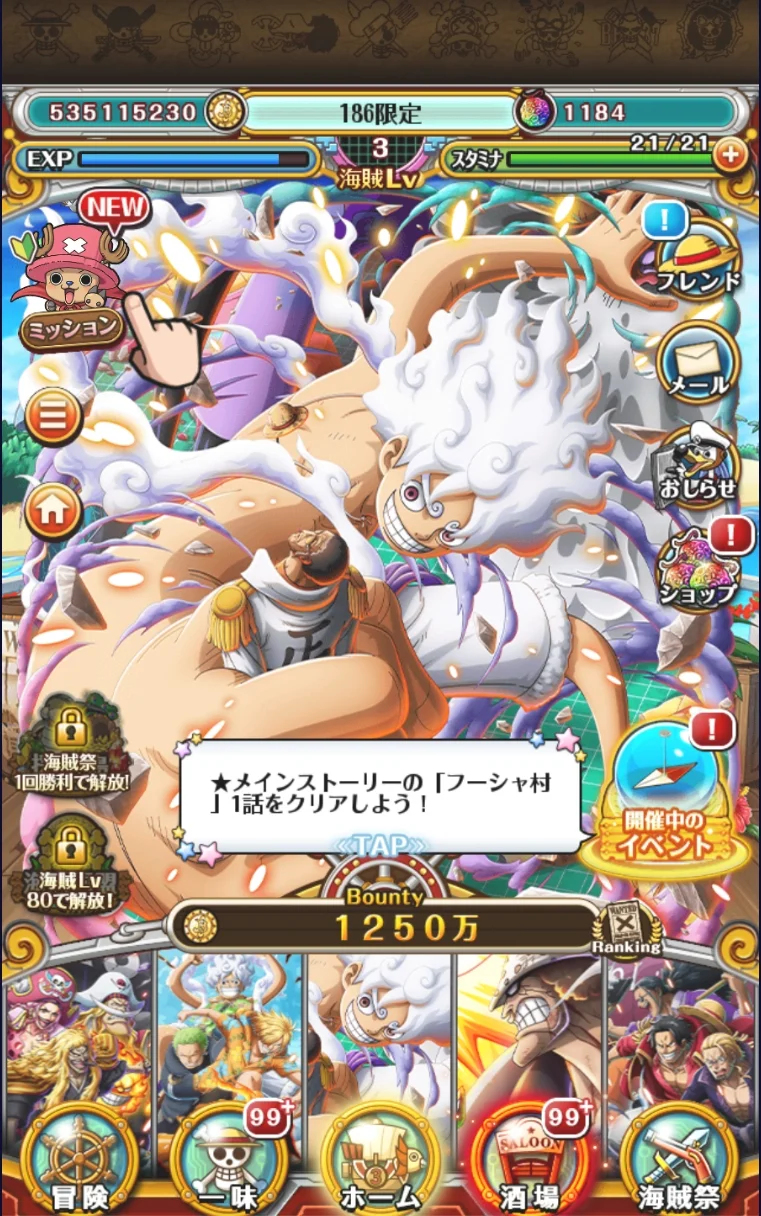The image size is (761, 1216).
Task: Switch to the 冒険 adventure tab
Action: point(79,1160)
